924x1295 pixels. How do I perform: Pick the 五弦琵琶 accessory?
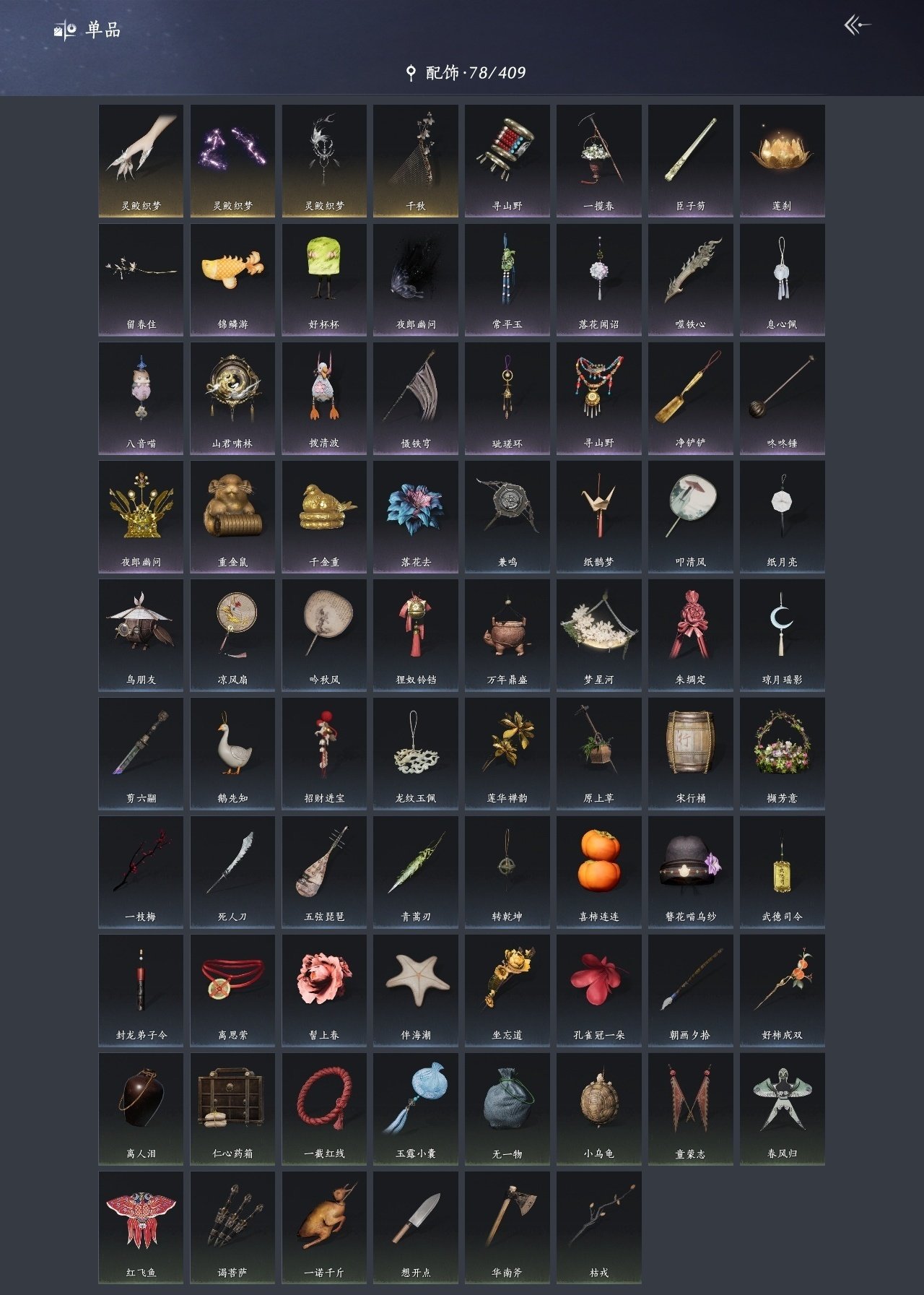tap(324, 871)
